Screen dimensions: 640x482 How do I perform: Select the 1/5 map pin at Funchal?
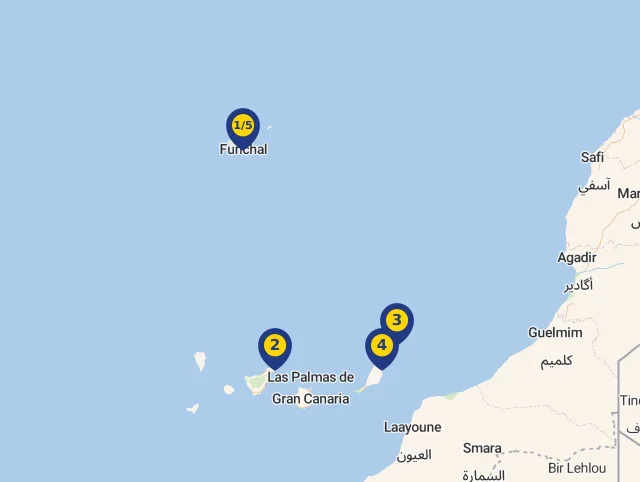[x=243, y=126]
